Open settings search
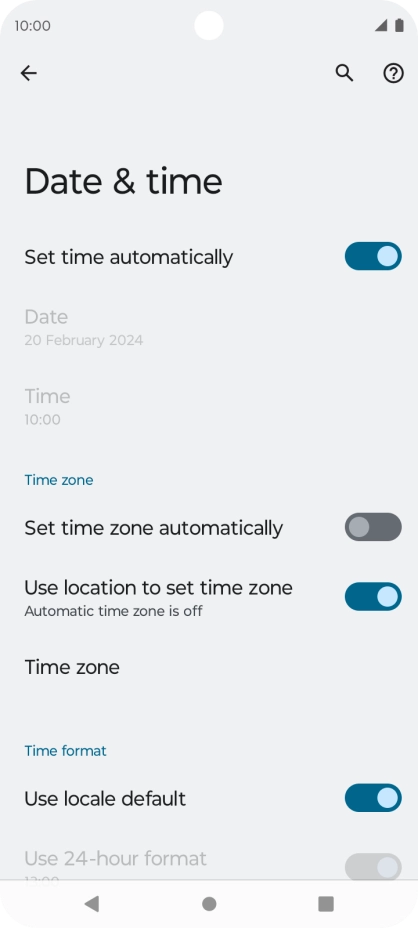 pyautogui.click(x=345, y=73)
